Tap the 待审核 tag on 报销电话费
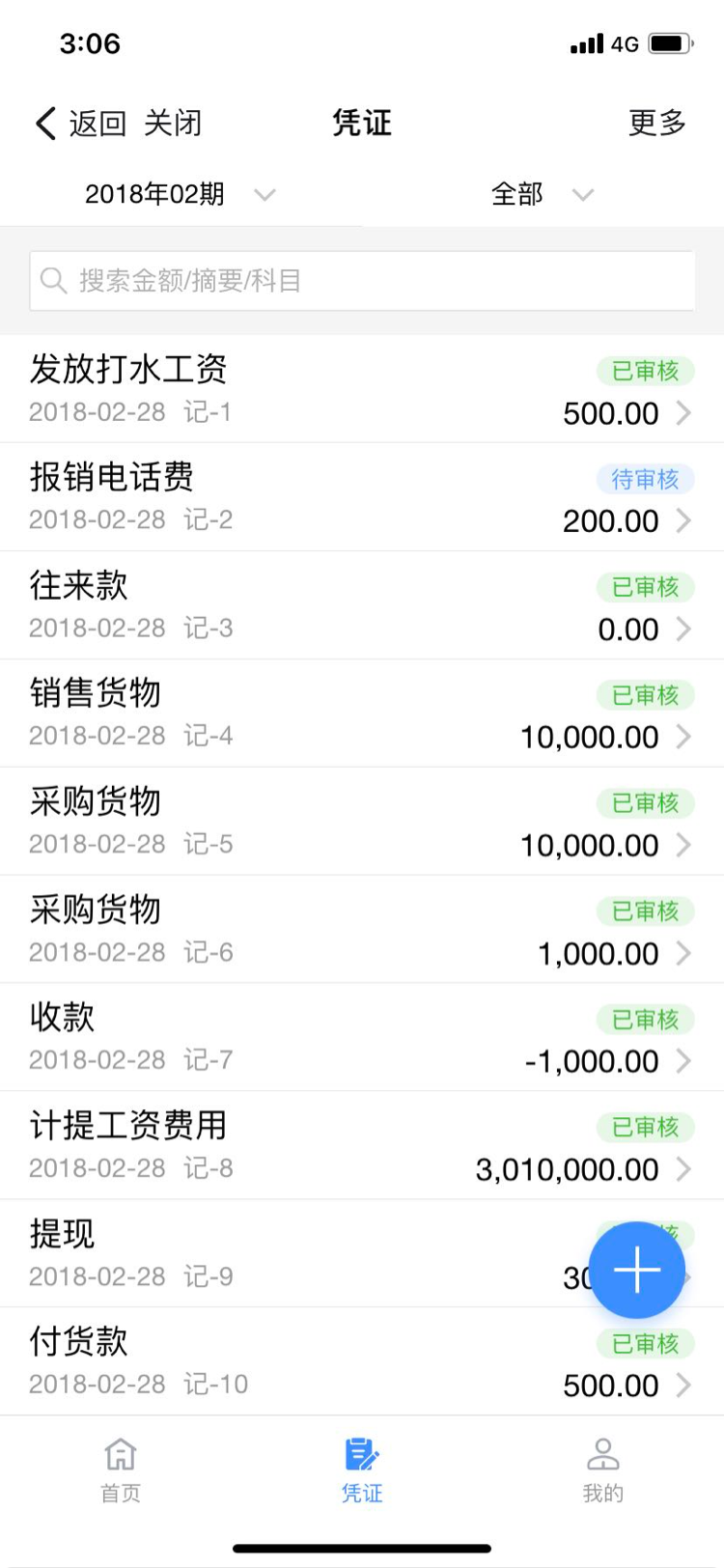The image size is (724, 1568). tap(645, 480)
